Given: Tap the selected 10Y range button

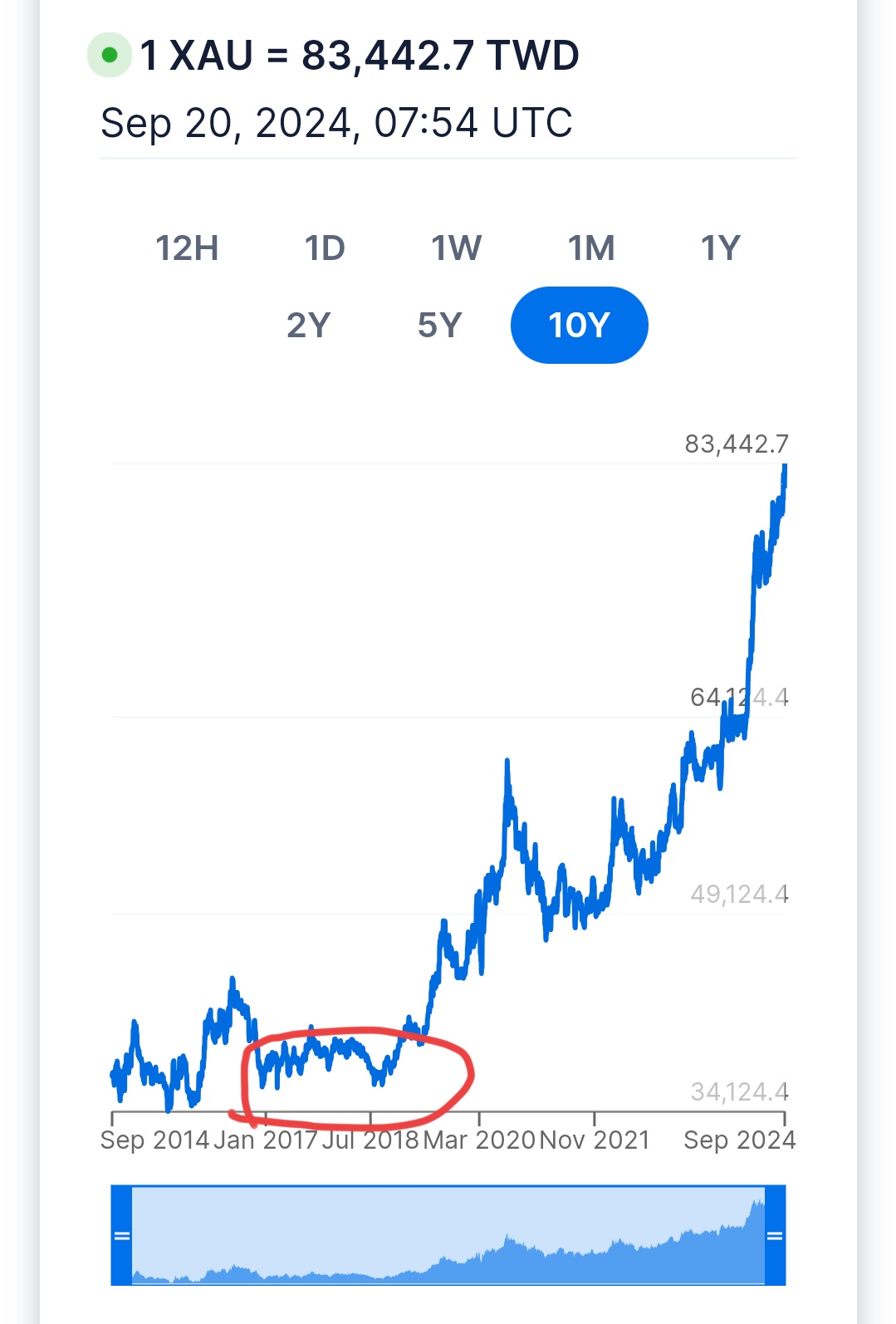Looking at the screenshot, I should [580, 325].
